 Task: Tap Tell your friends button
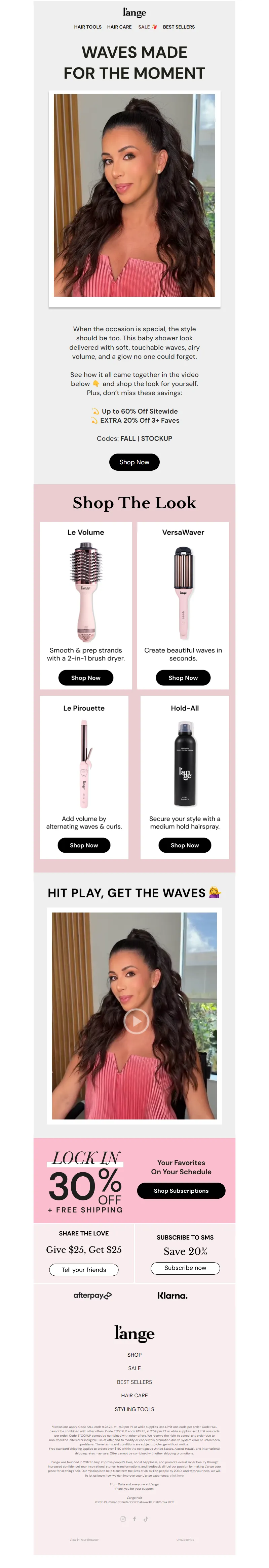click(84, 1270)
